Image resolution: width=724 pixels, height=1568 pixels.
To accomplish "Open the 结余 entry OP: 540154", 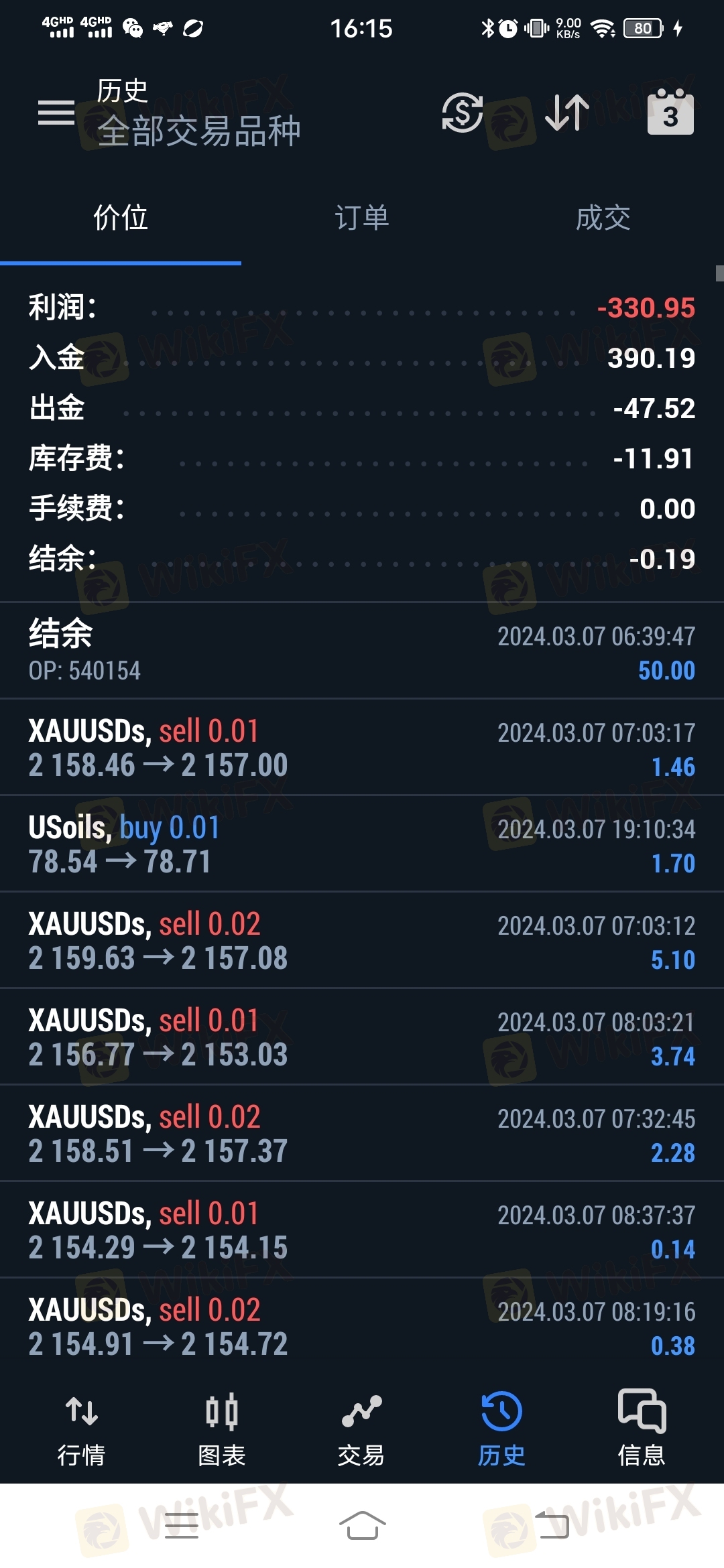I will tap(362, 651).
